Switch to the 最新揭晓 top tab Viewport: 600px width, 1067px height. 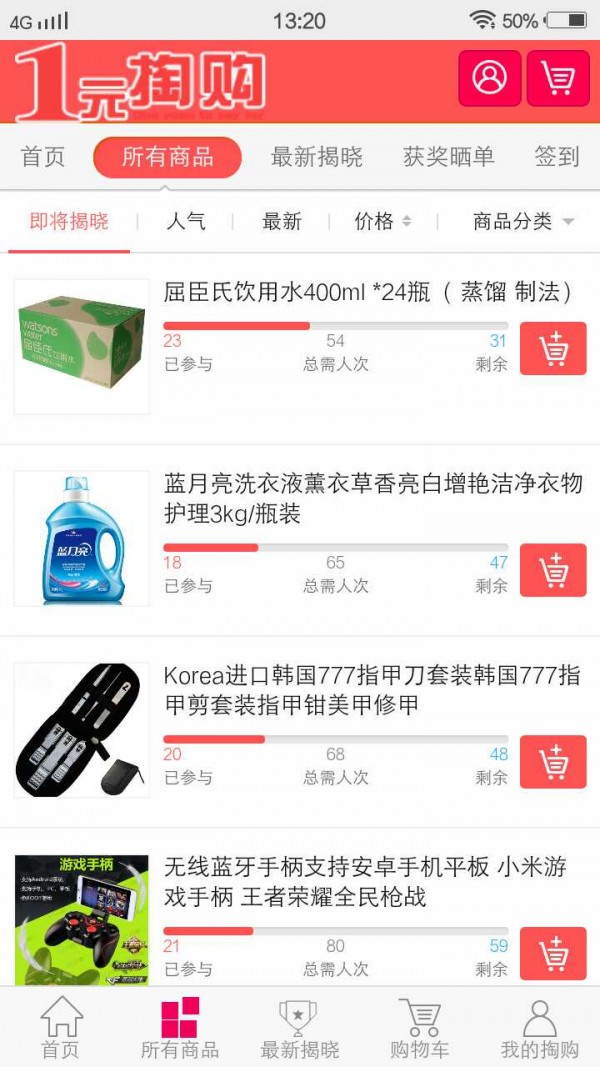pyautogui.click(x=316, y=157)
